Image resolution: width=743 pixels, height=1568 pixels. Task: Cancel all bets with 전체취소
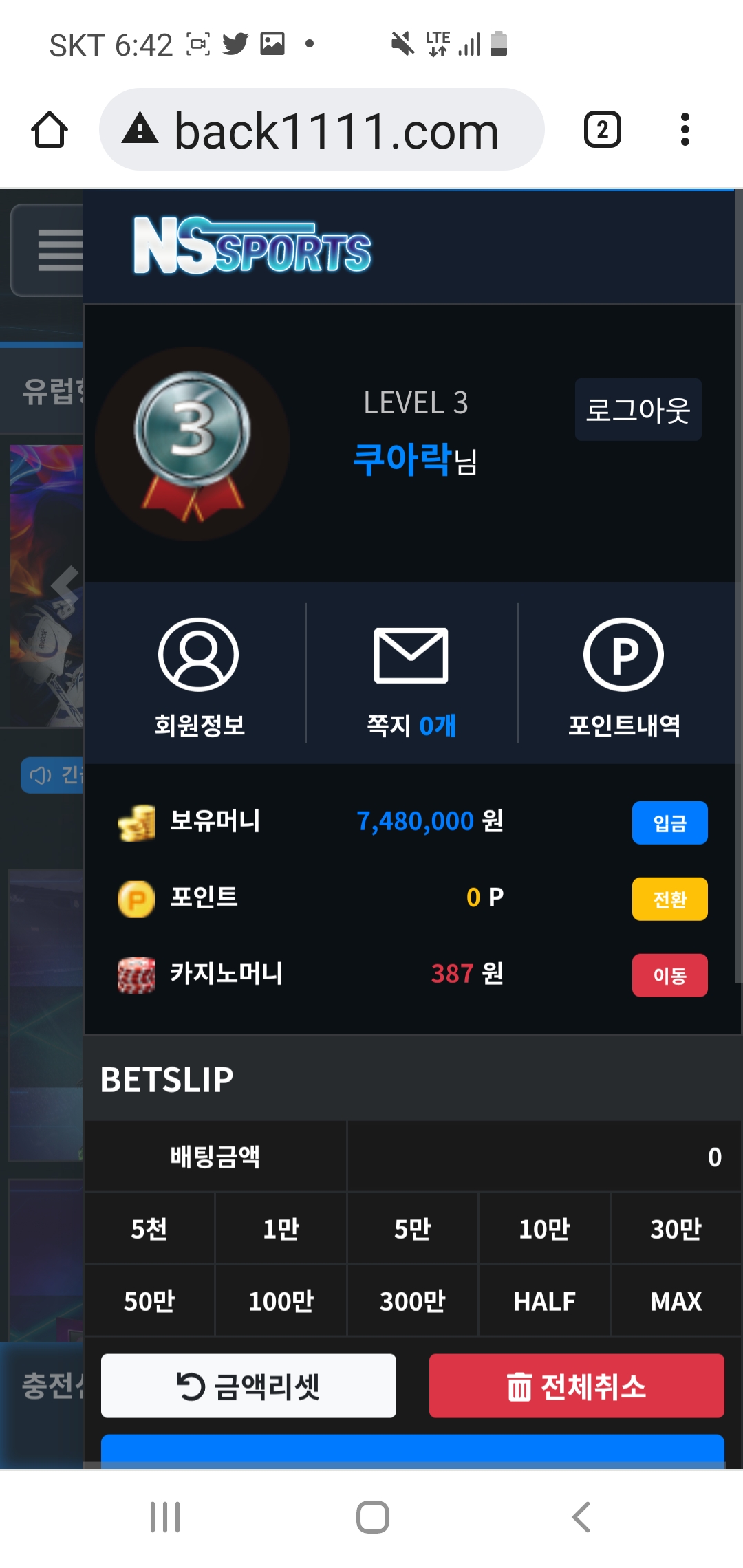coord(577,1386)
